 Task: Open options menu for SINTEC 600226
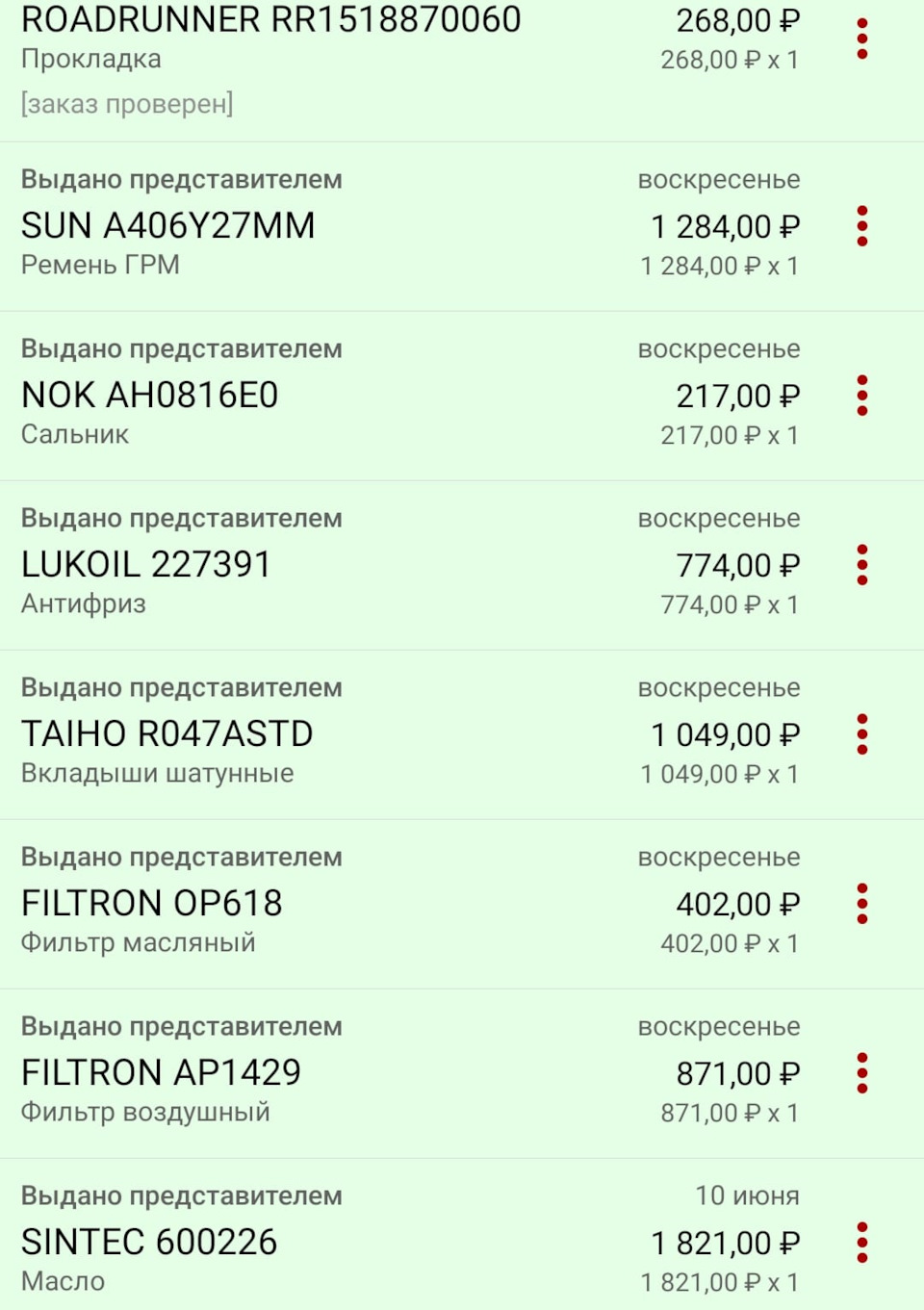coord(861,1243)
